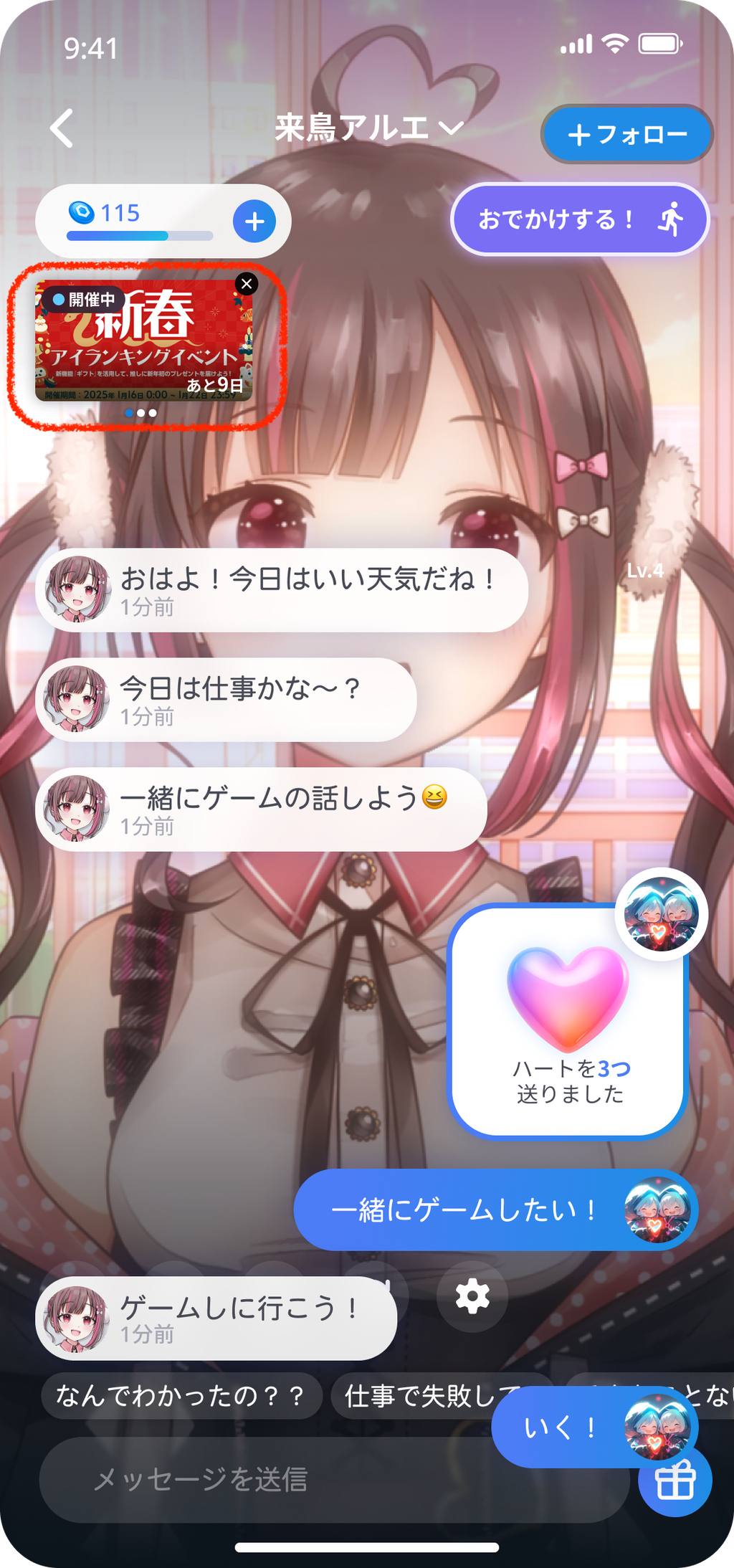
Task: Go back with the arrow
Action: (x=62, y=129)
